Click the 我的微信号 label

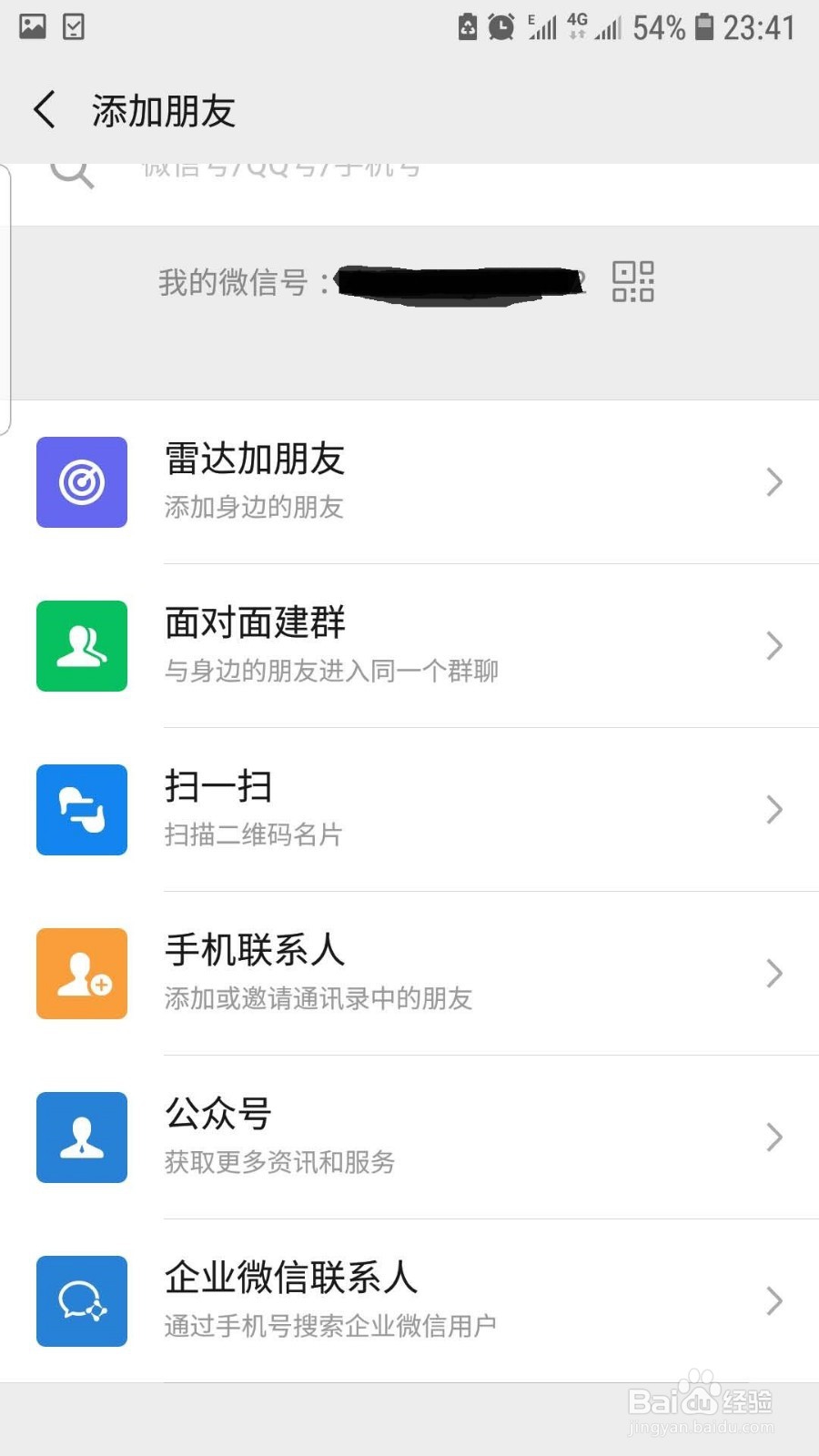237,282
